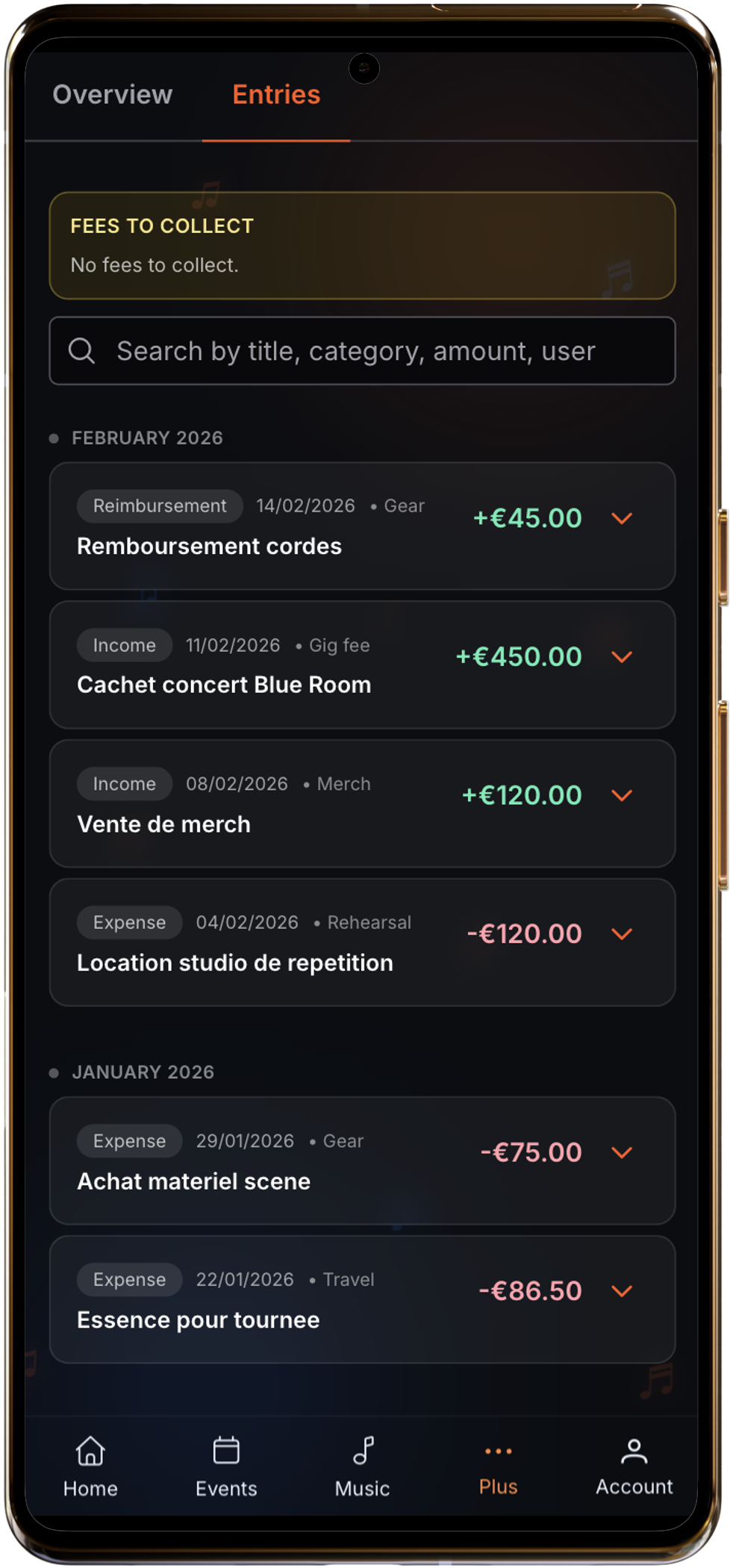Click the search magnifier icon
Screen dimensions: 730x1568
(x=82, y=350)
